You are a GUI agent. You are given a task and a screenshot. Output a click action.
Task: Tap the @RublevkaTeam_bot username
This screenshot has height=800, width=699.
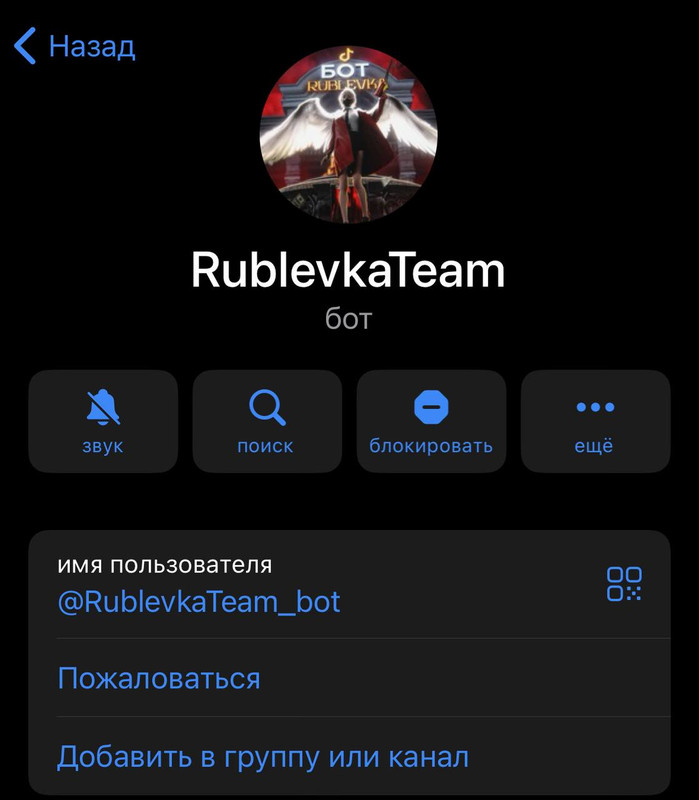(199, 602)
